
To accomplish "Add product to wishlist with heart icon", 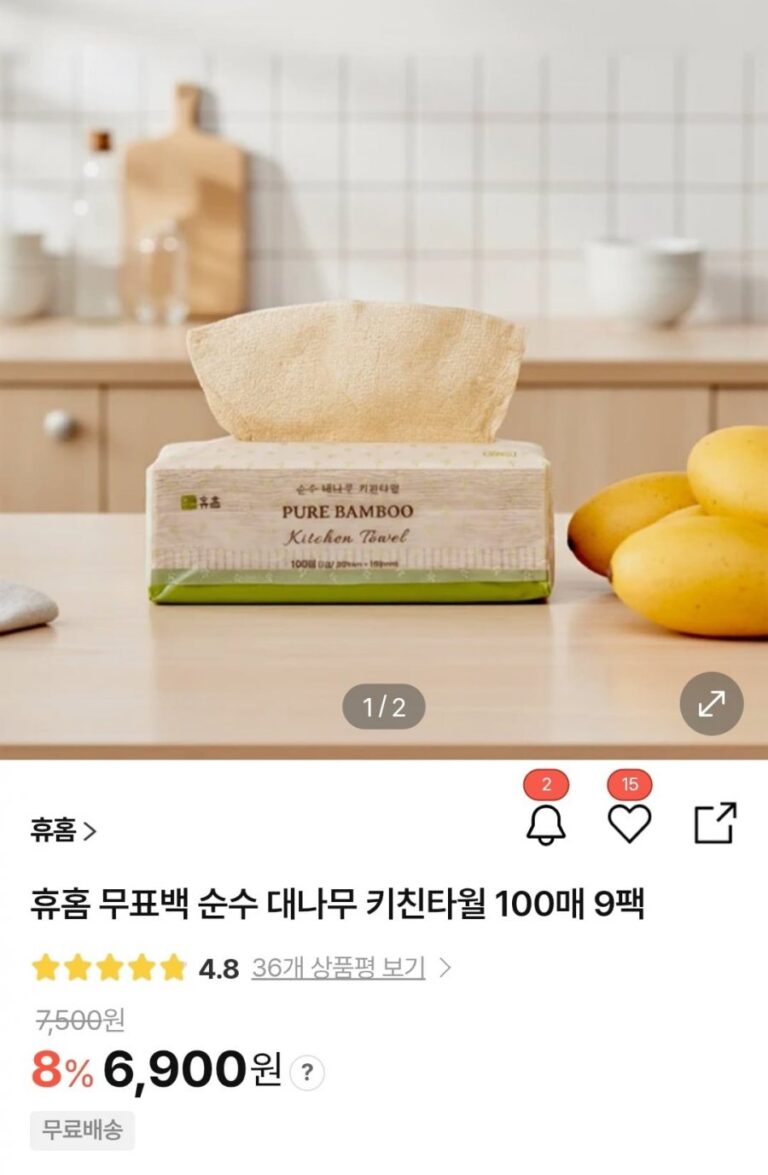I will click(630, 823).
